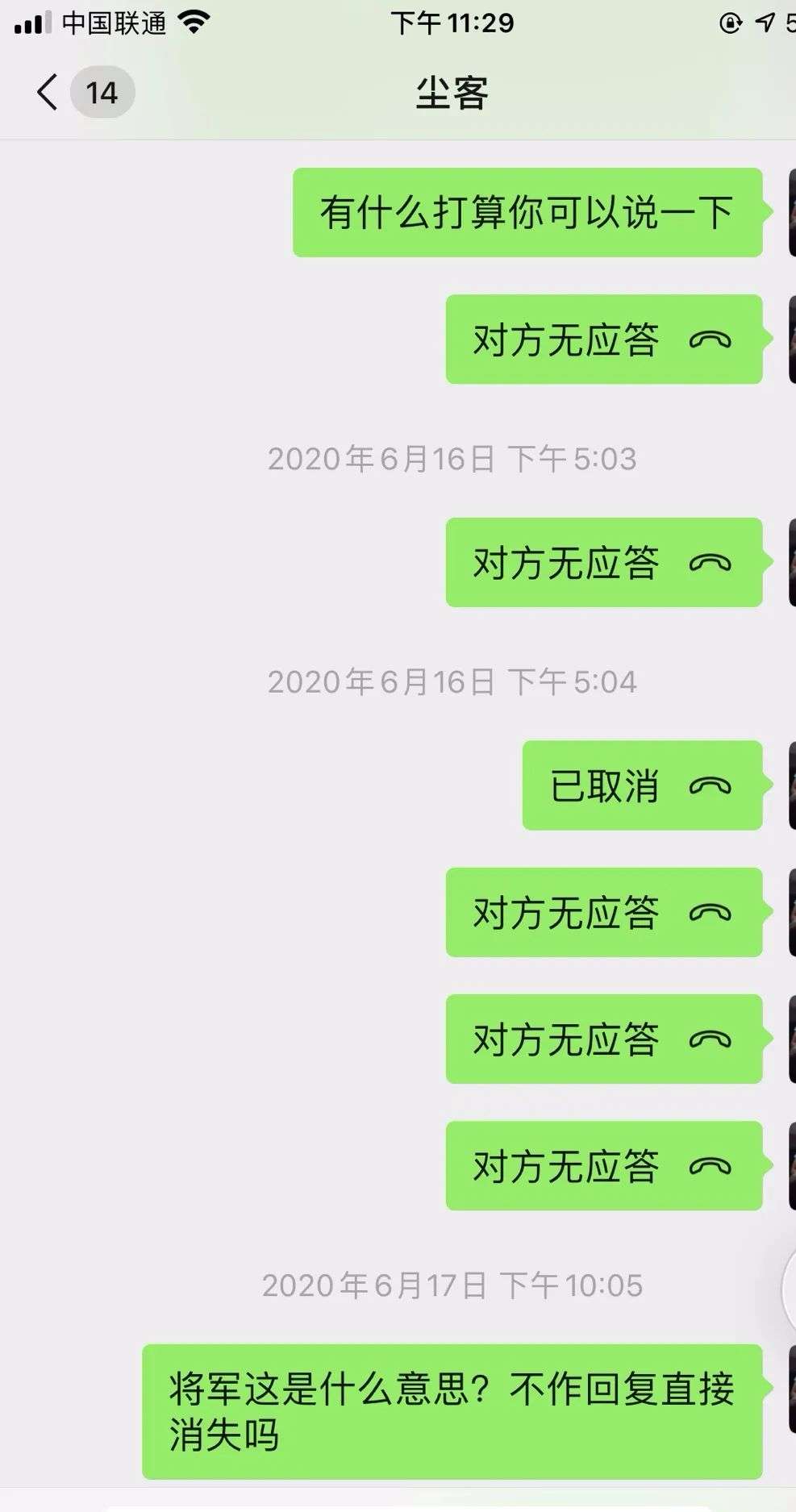The width and height of the screenshot is (796, 1512).
Task: Tap the 对方无应答 call under 下午5:03 timestamp
Action: [603, 563]
